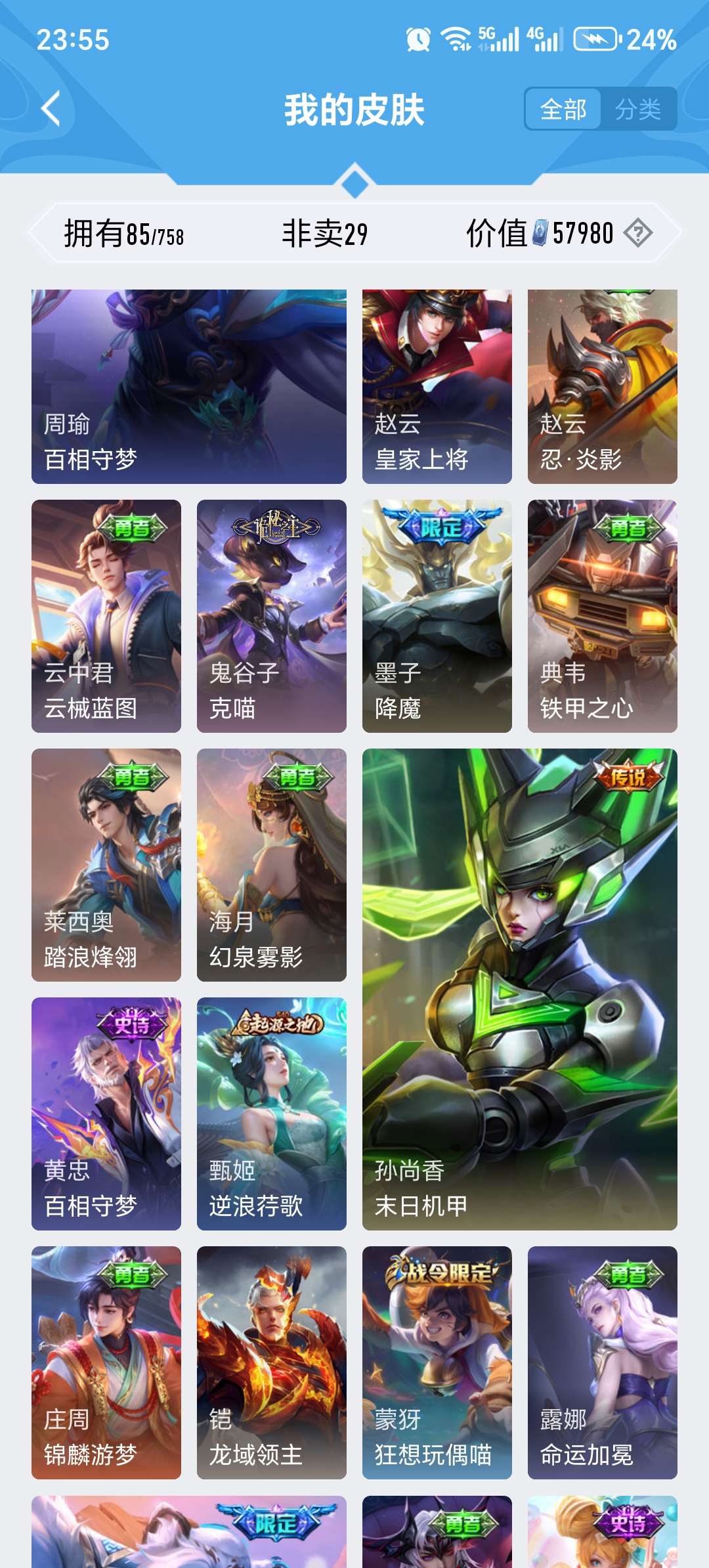Open 庄周 锦麟游梦 skin
This screenshot has height=1568, width=709.
pyautogui.click(x=106, y=1362)
